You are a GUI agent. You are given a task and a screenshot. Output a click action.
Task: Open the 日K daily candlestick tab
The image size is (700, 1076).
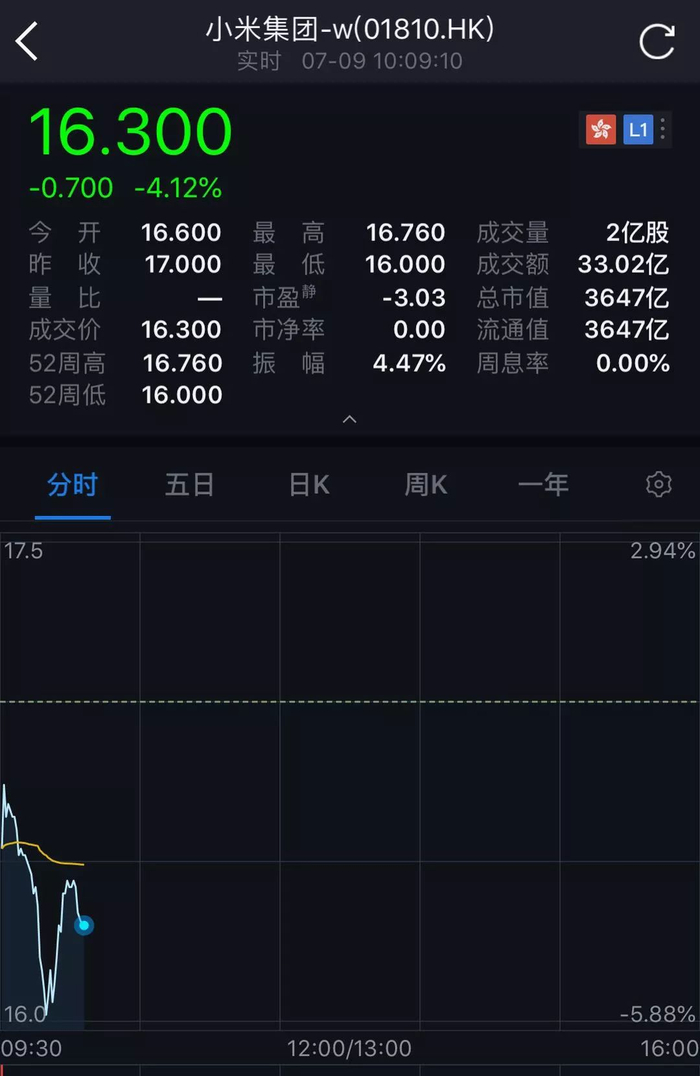[308, 485]
